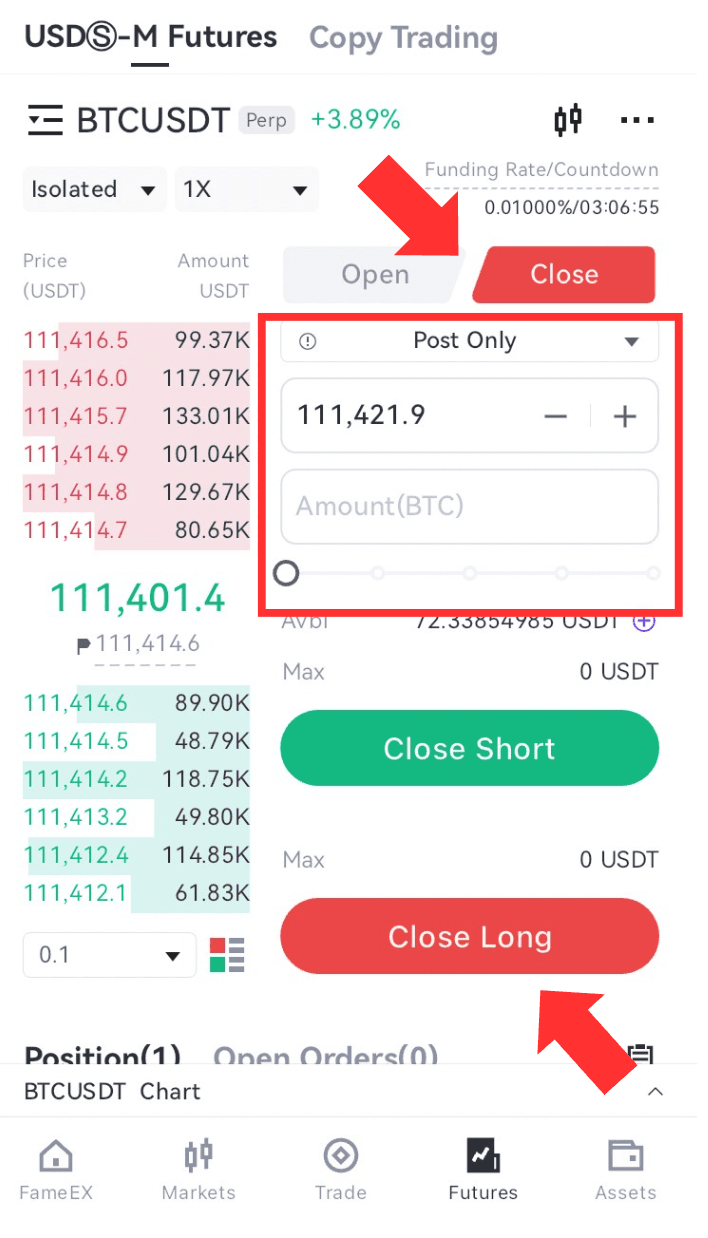
Task: Open the BTCUSDT pair selector menu
Action: pyautogui.click(x=46, y=120)
